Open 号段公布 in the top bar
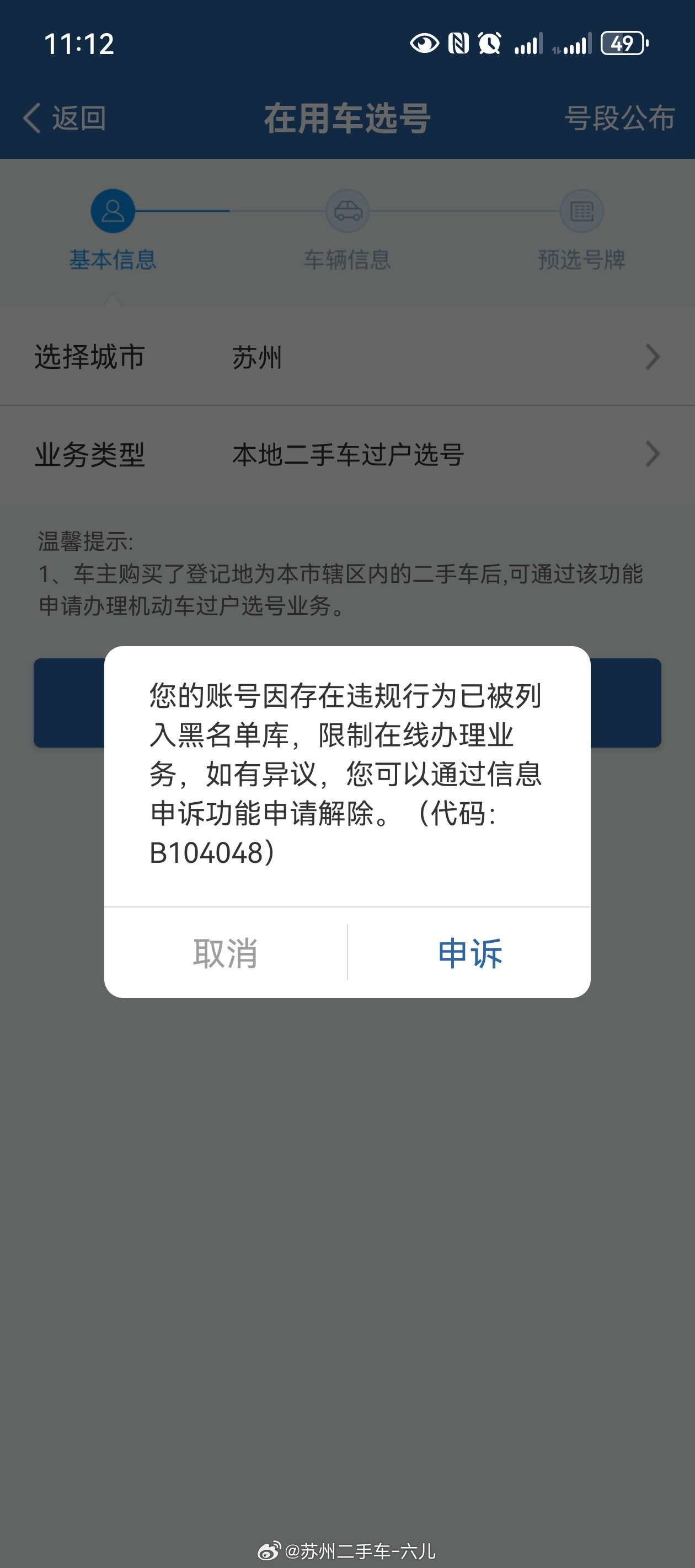Image resolution: width=695 pixels, height=1568 pixels. (618, 119)
